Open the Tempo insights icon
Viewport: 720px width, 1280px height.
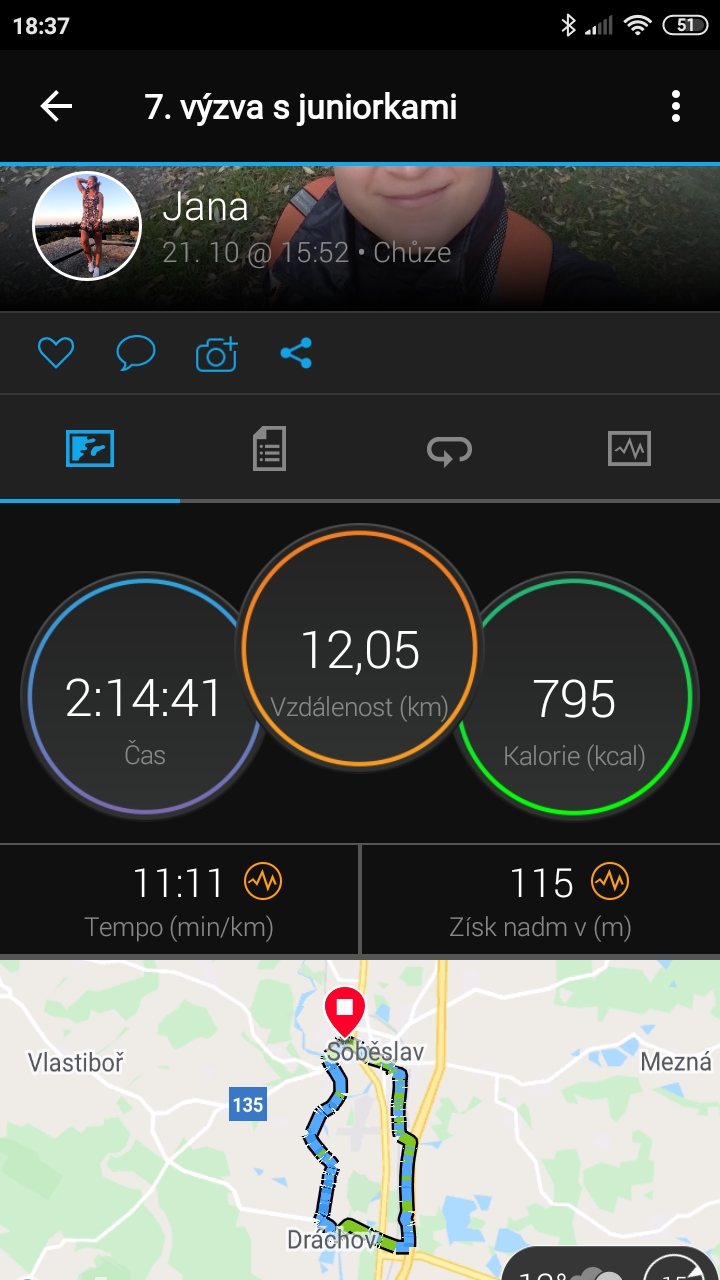tap(264, 882)
